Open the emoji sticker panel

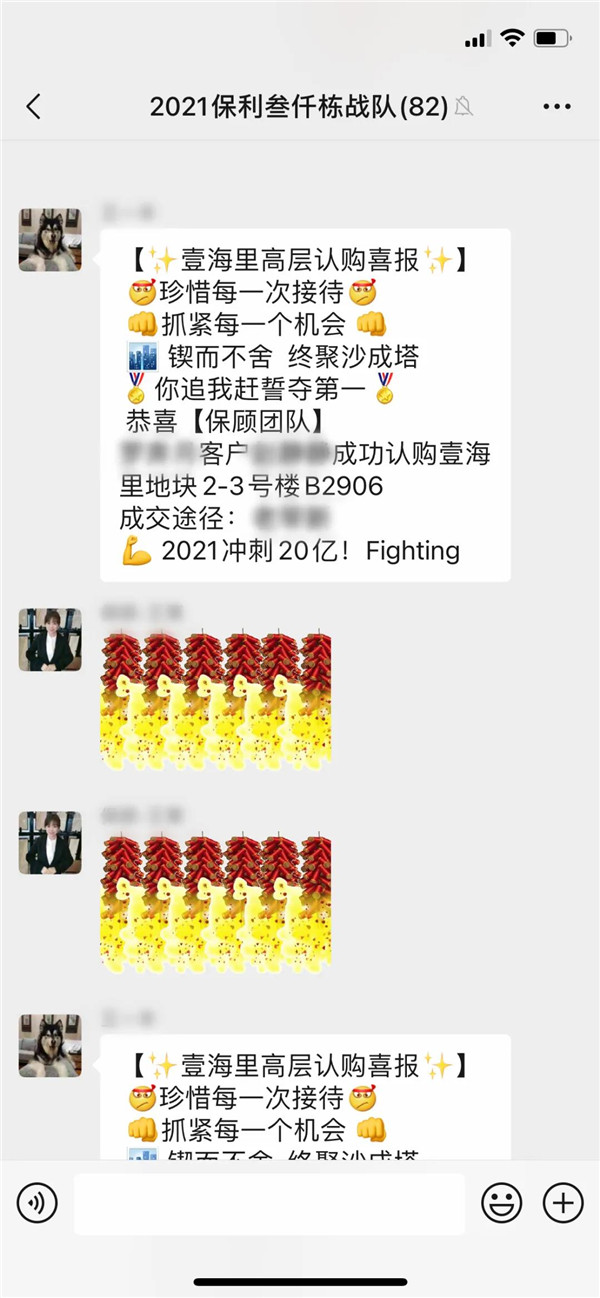501,1203
